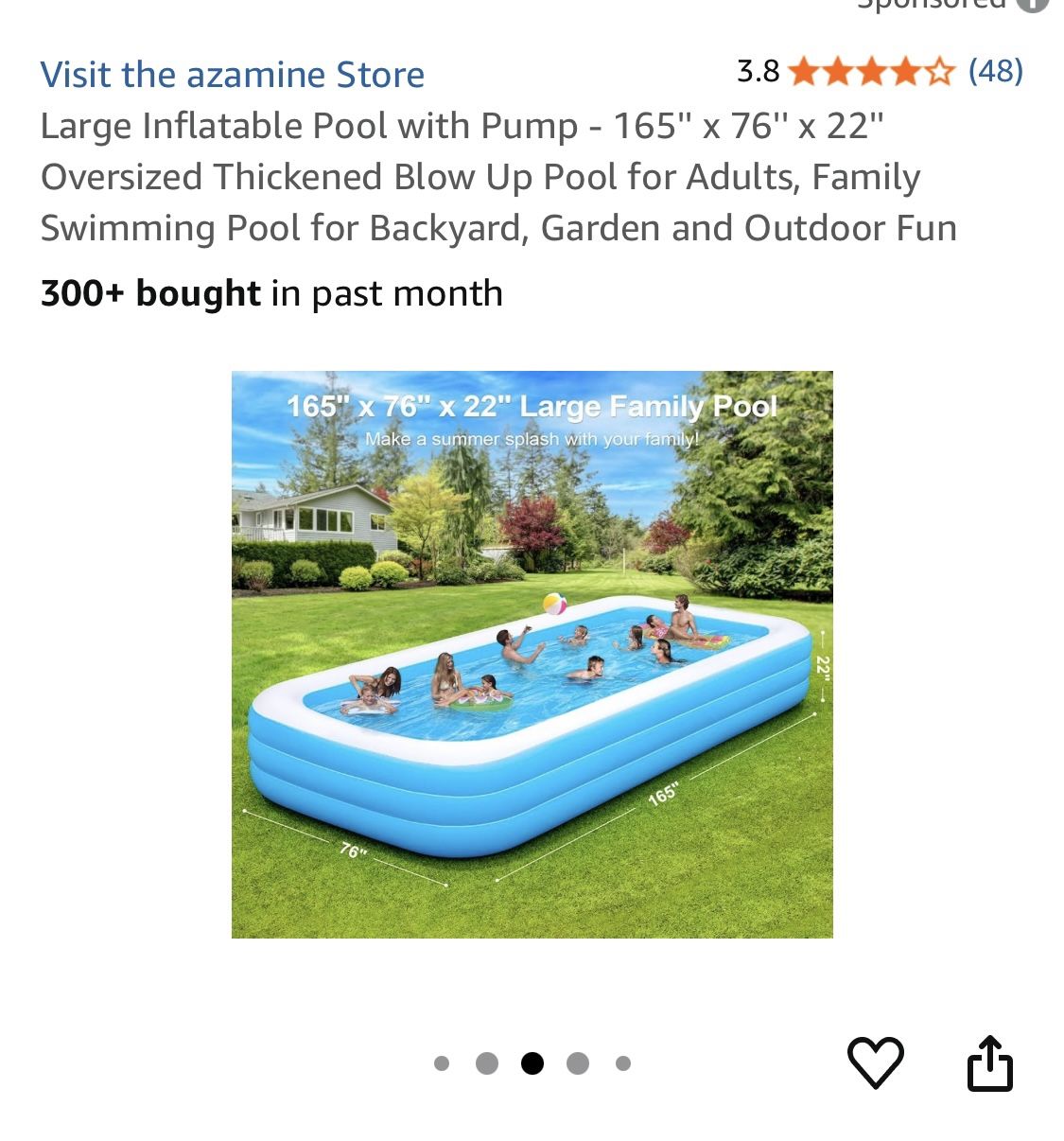1064x1141 pixels.
Task: Tap the active third carousel dot
Action: click(x=532, y=1062)
